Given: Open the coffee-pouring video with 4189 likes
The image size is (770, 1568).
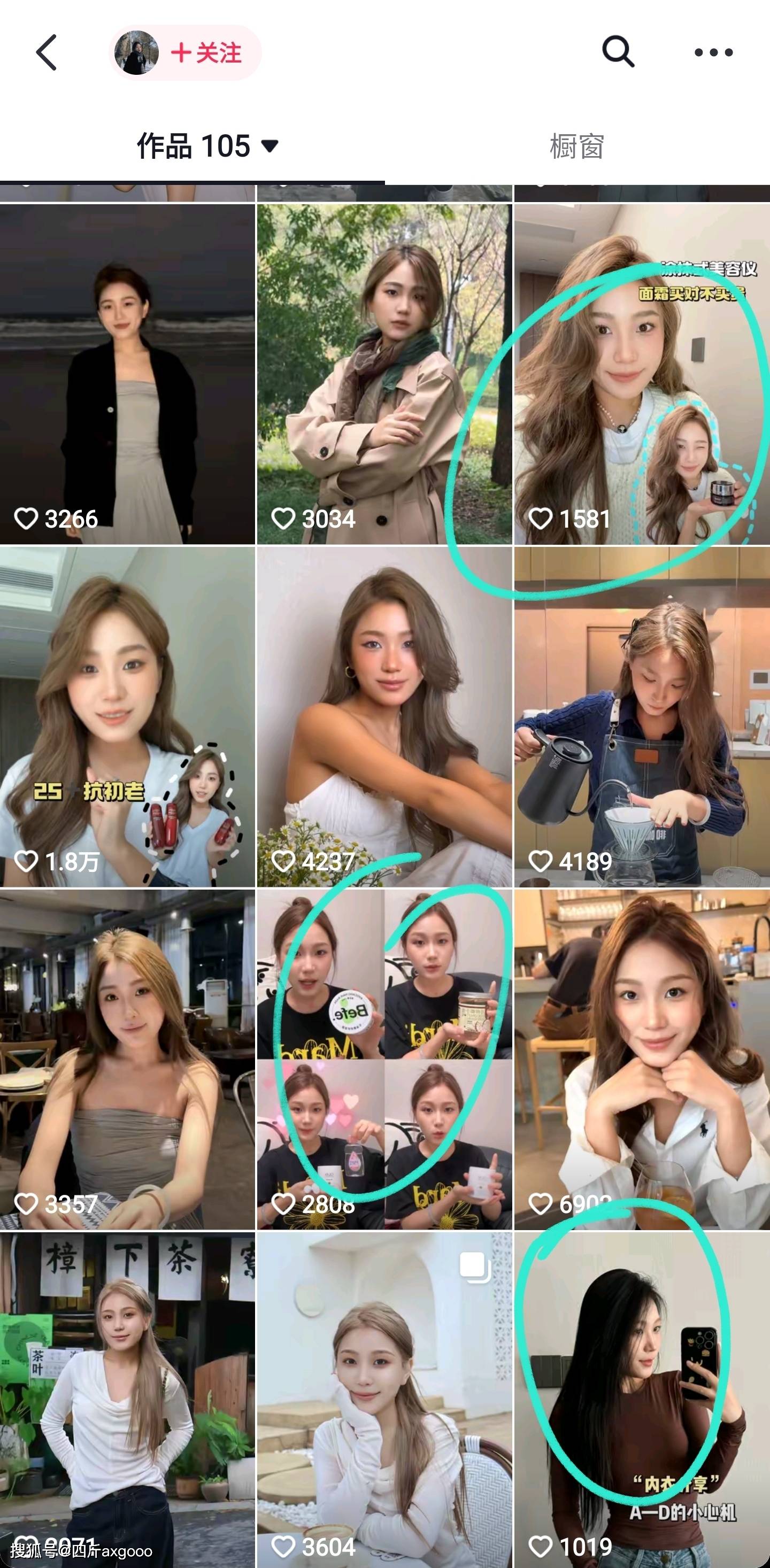Looking at the screenshot, I should (x=642, y=716).
